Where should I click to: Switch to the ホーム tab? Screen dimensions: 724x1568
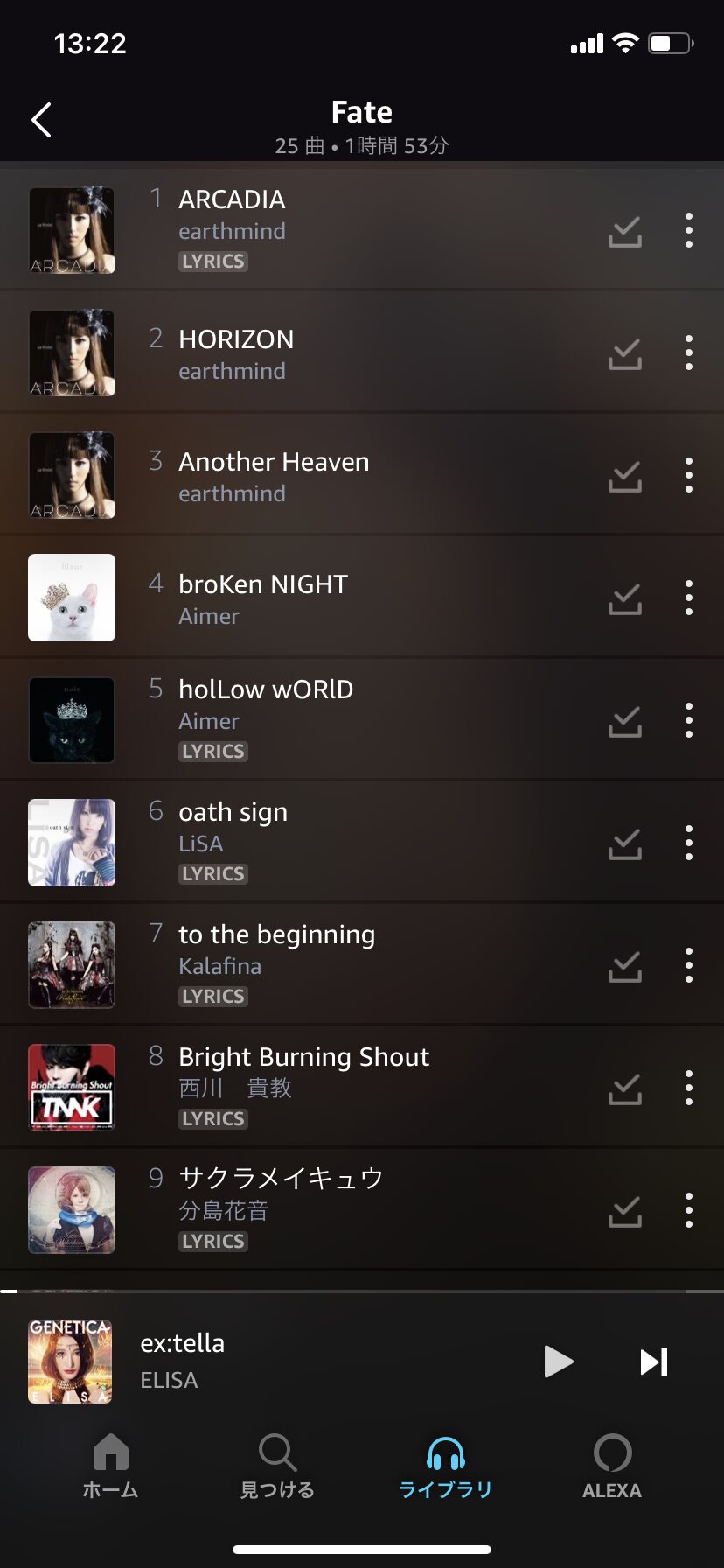click(x=110, y=1466)
